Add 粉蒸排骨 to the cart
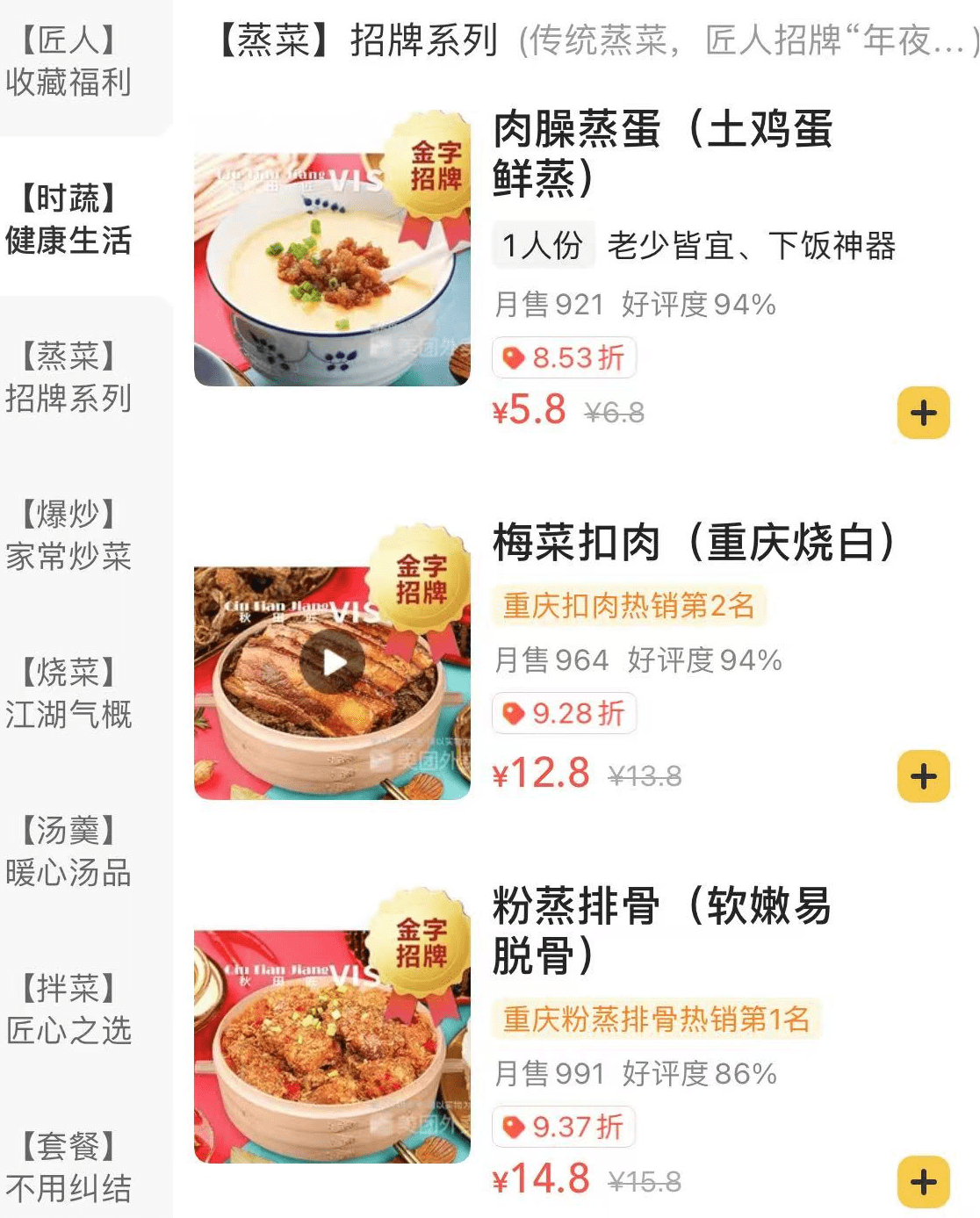 (923, 1182)
